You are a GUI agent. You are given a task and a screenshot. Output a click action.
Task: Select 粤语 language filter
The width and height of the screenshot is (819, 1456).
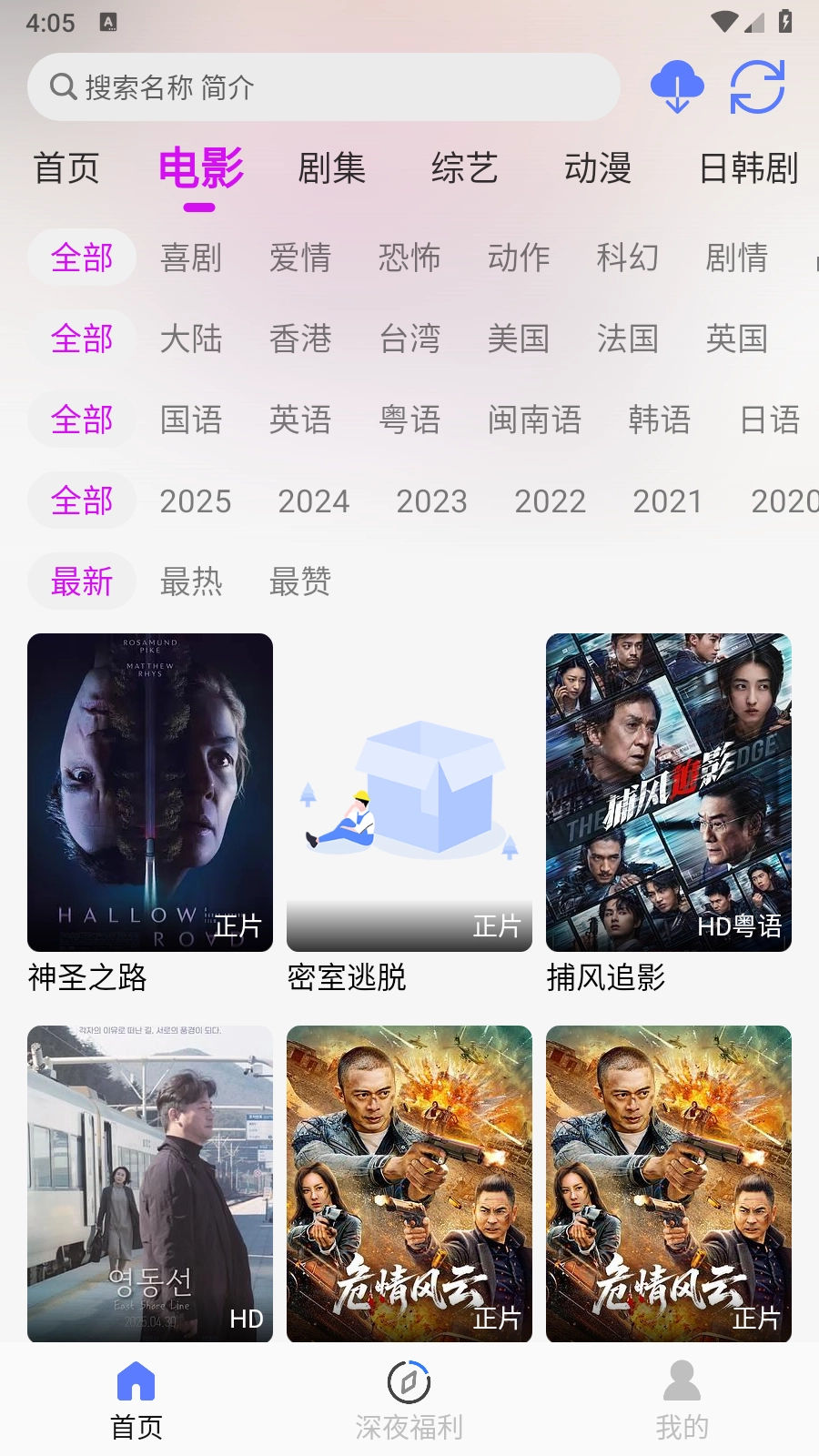tap(409, 420)
